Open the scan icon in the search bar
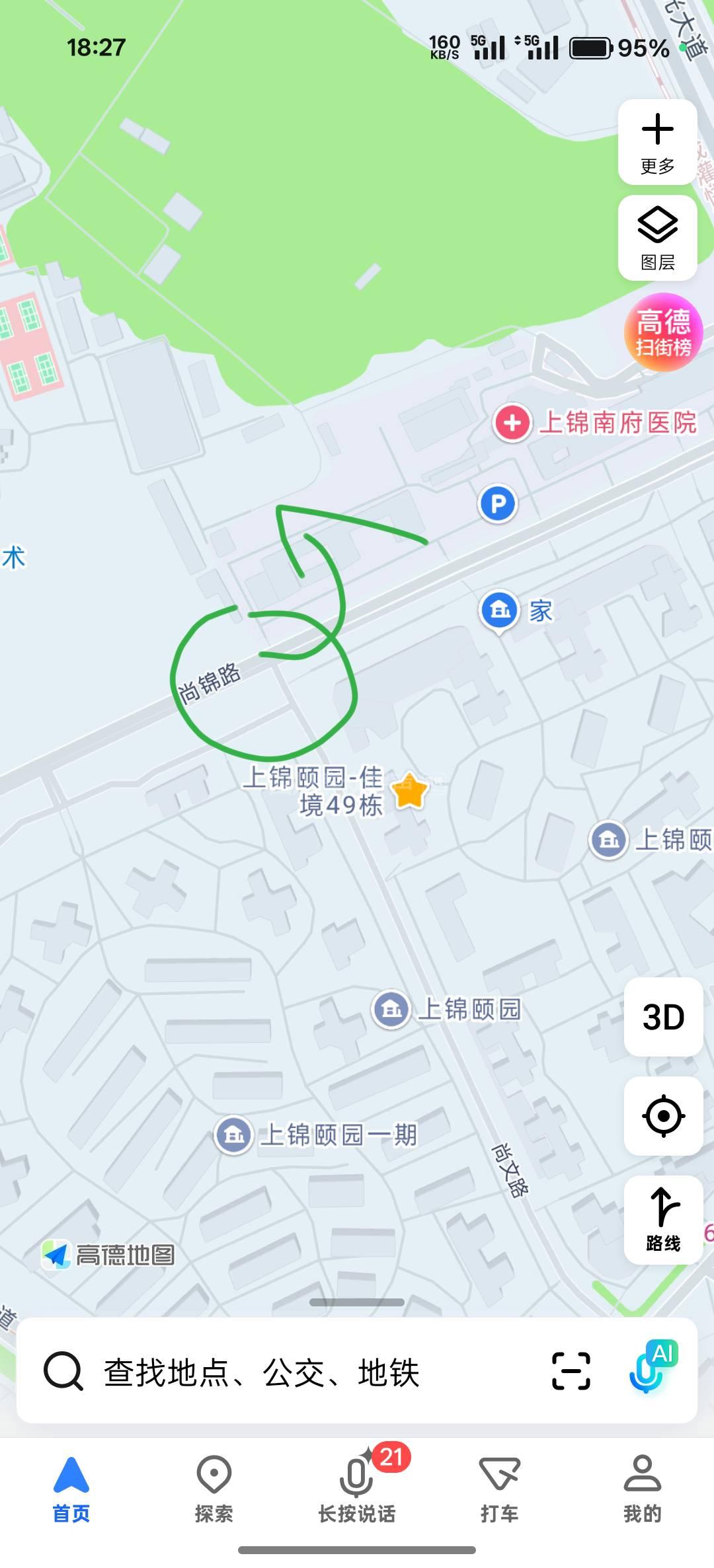The image size is (714, 1568). tap(571, 1371)
